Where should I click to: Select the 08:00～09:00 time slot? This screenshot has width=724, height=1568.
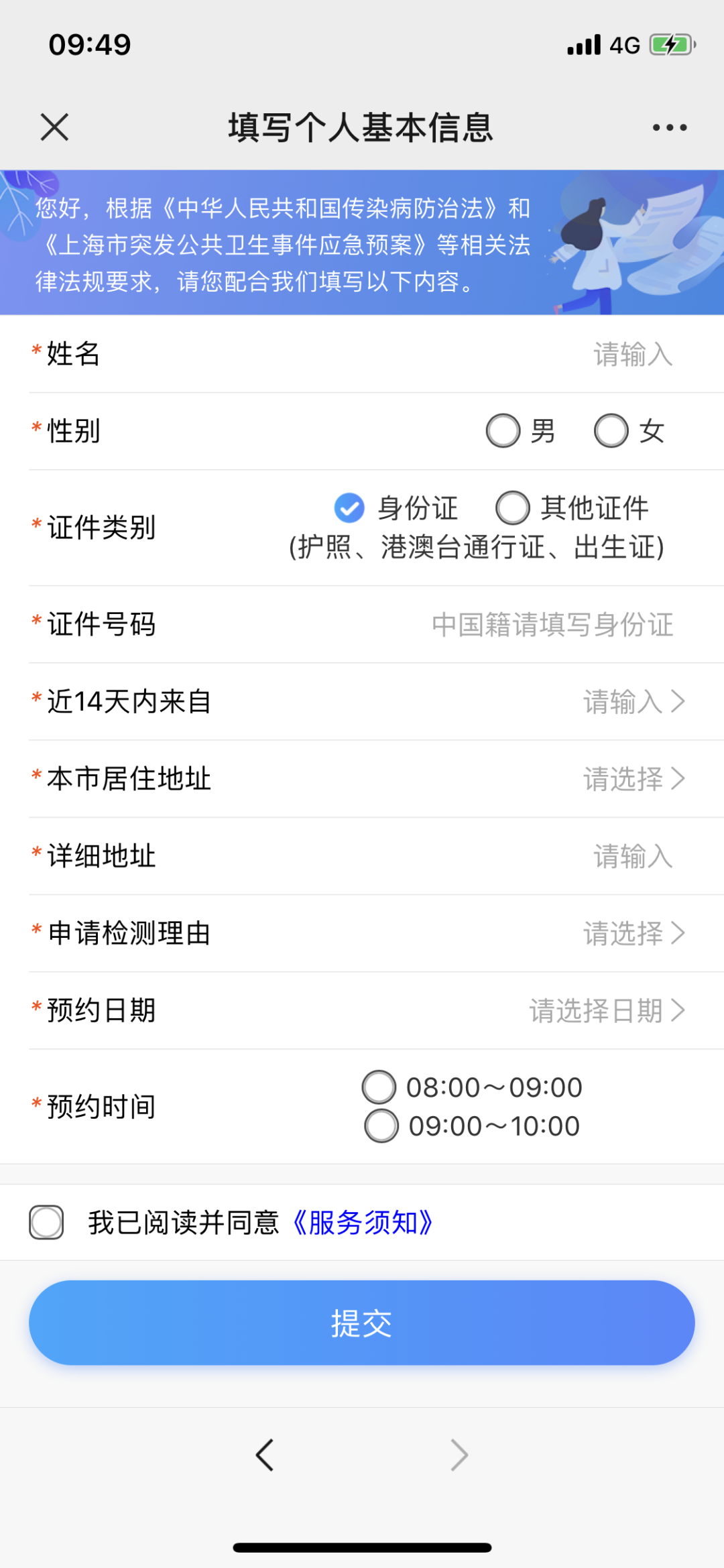tap(379, 1087)
